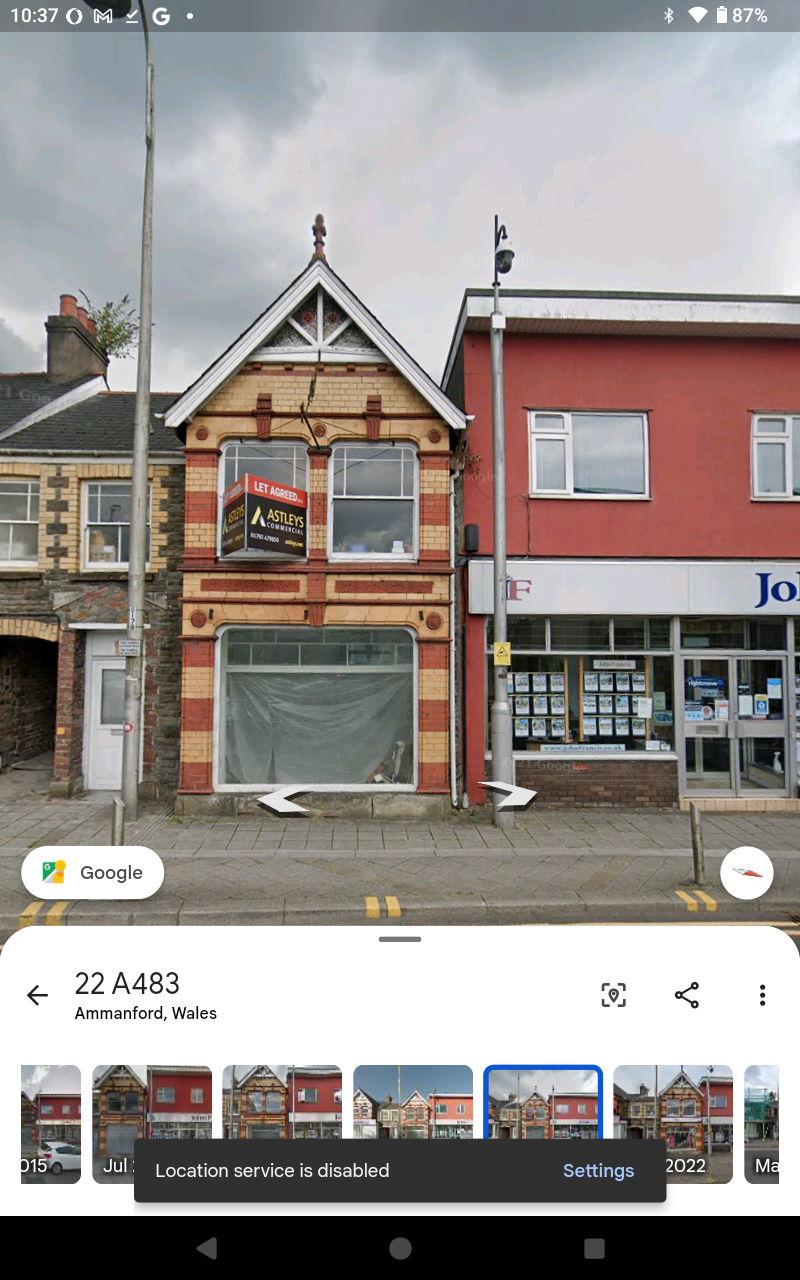View the 2015 historical imagery thumbnail
The image size is (800, 1280).
point(50,1110)
